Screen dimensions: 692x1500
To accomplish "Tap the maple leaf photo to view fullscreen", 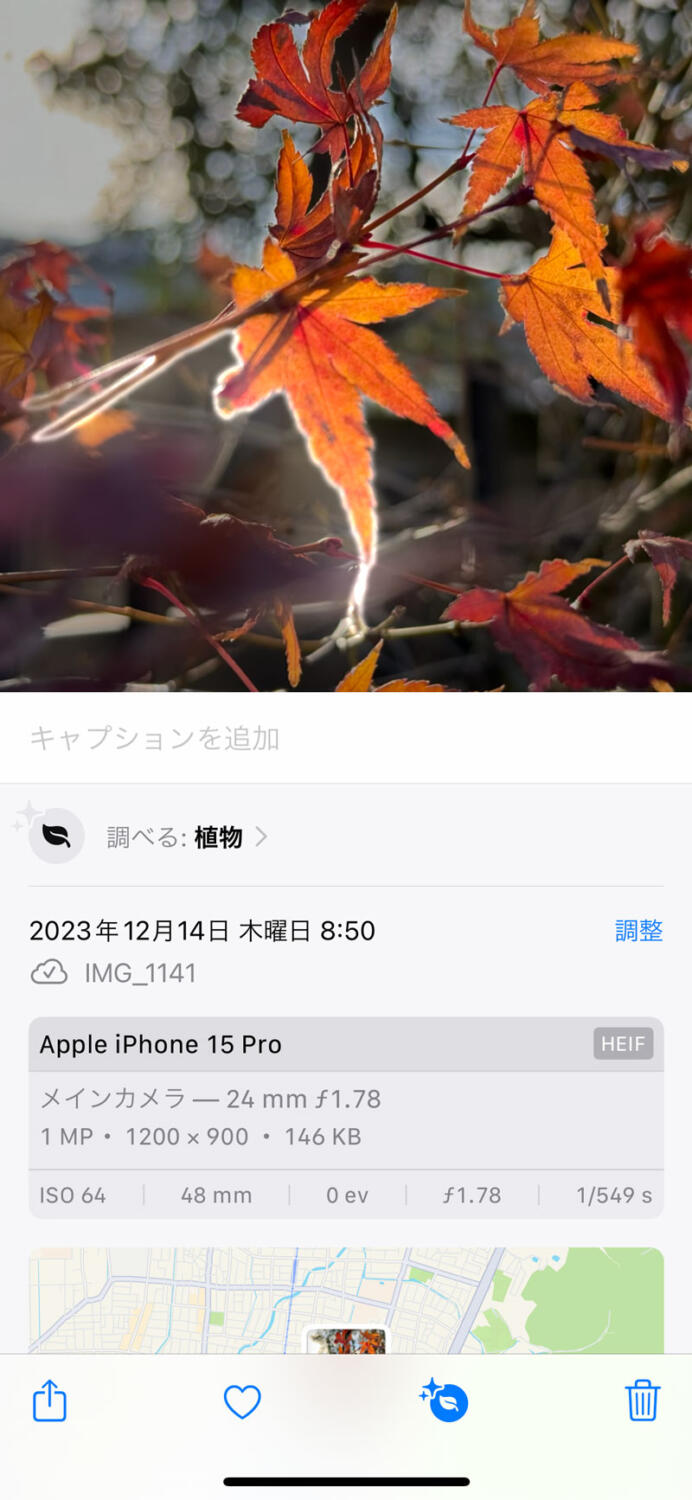I will click(346, 345).
